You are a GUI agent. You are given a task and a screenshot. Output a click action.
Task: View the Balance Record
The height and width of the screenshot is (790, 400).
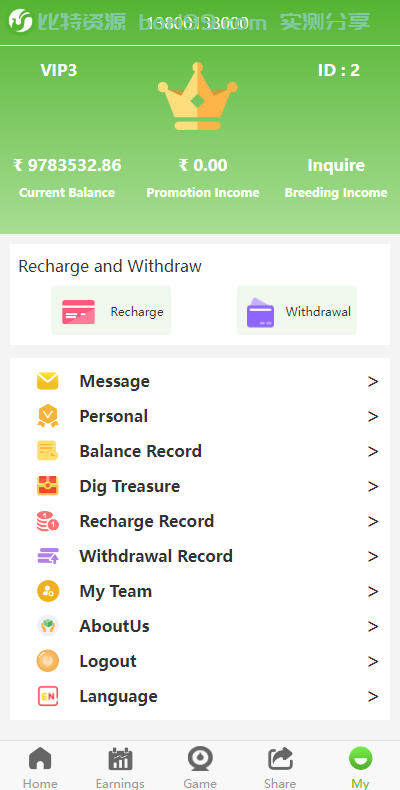[200, 451]
